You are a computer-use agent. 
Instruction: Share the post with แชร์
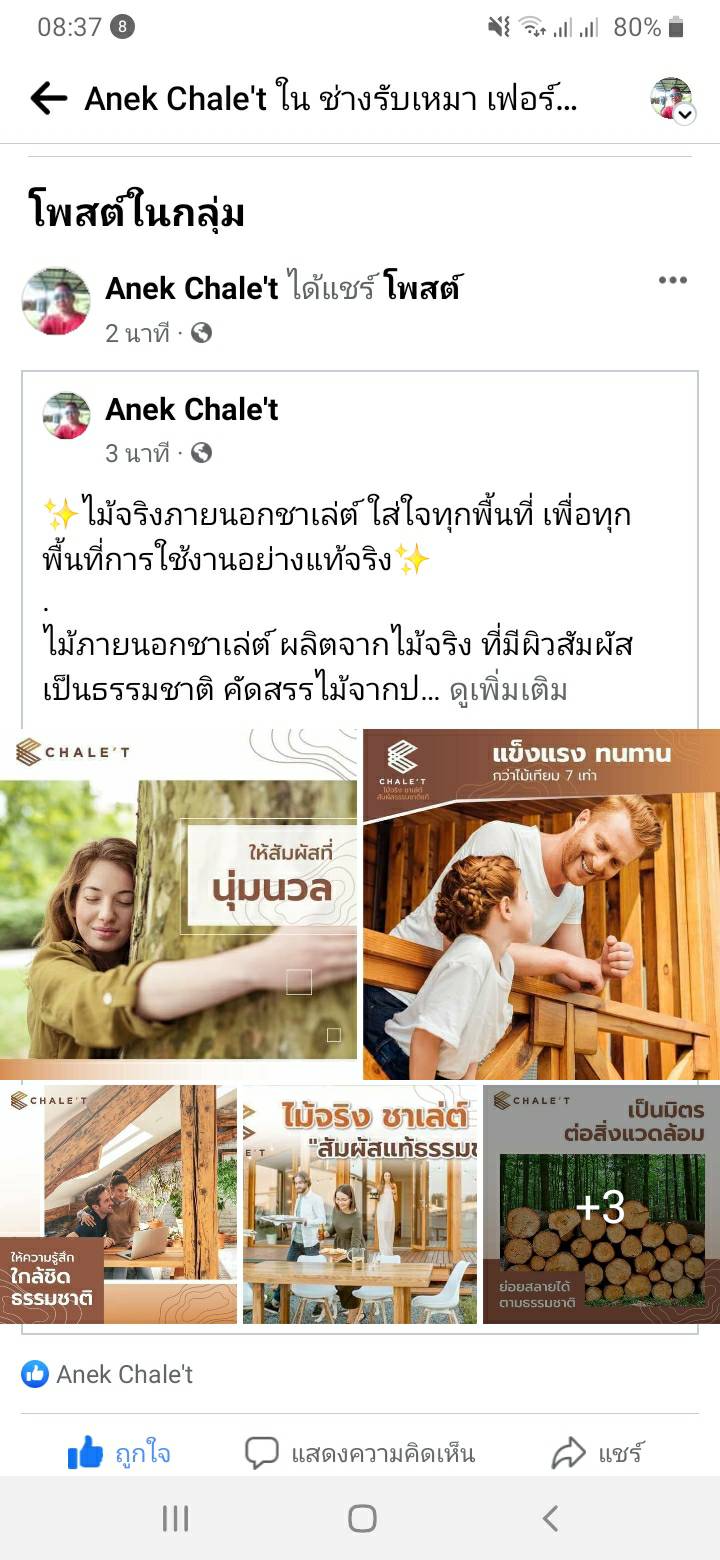click(598, 1453)
